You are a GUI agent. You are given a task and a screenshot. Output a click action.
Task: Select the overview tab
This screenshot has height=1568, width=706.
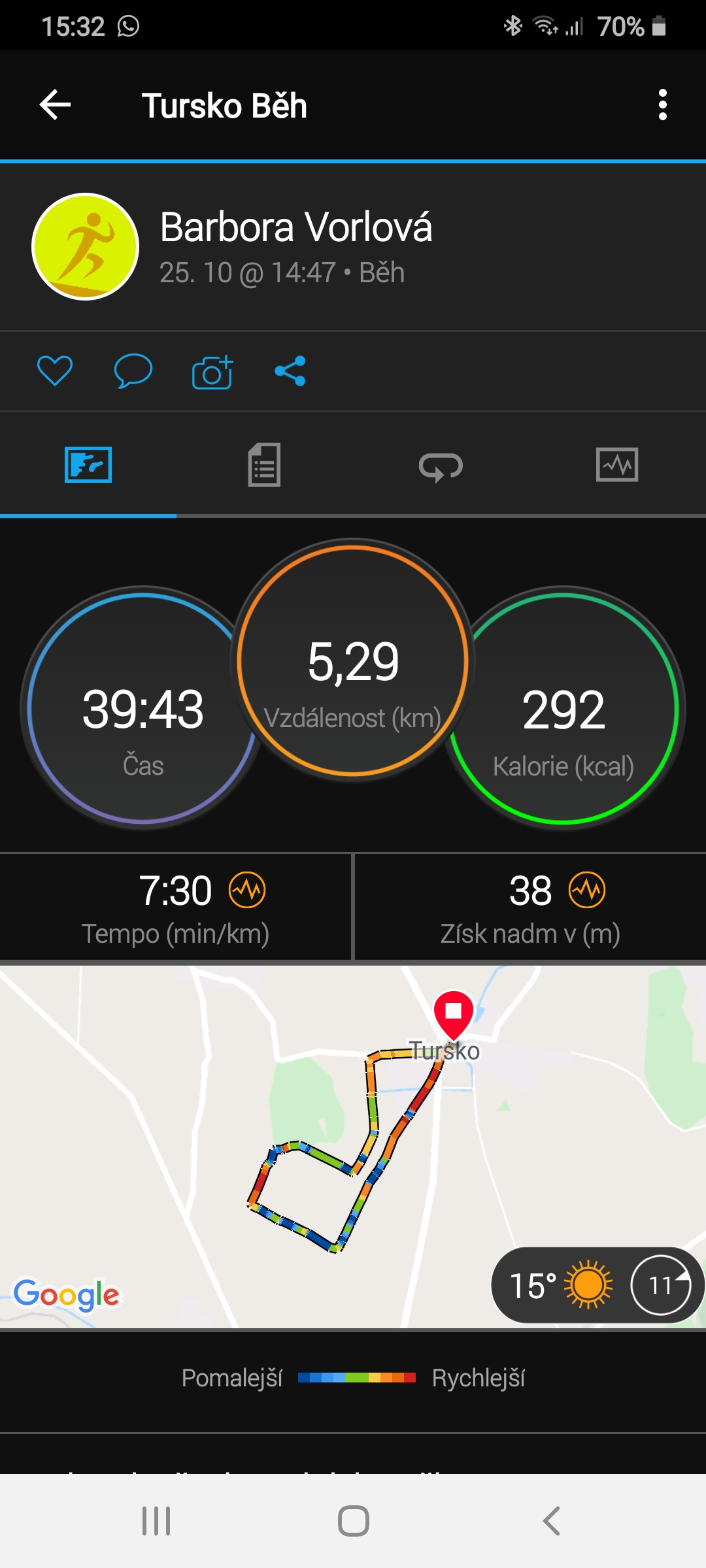pos(88,465)
